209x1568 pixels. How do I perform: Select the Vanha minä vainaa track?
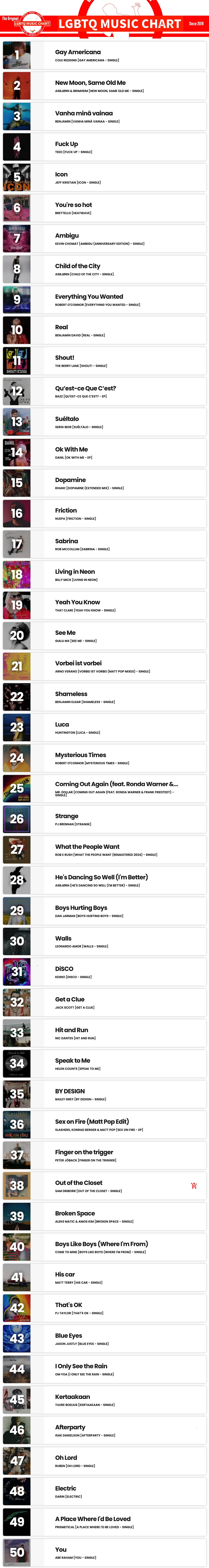pyautogui.click(x=83, y=113)
